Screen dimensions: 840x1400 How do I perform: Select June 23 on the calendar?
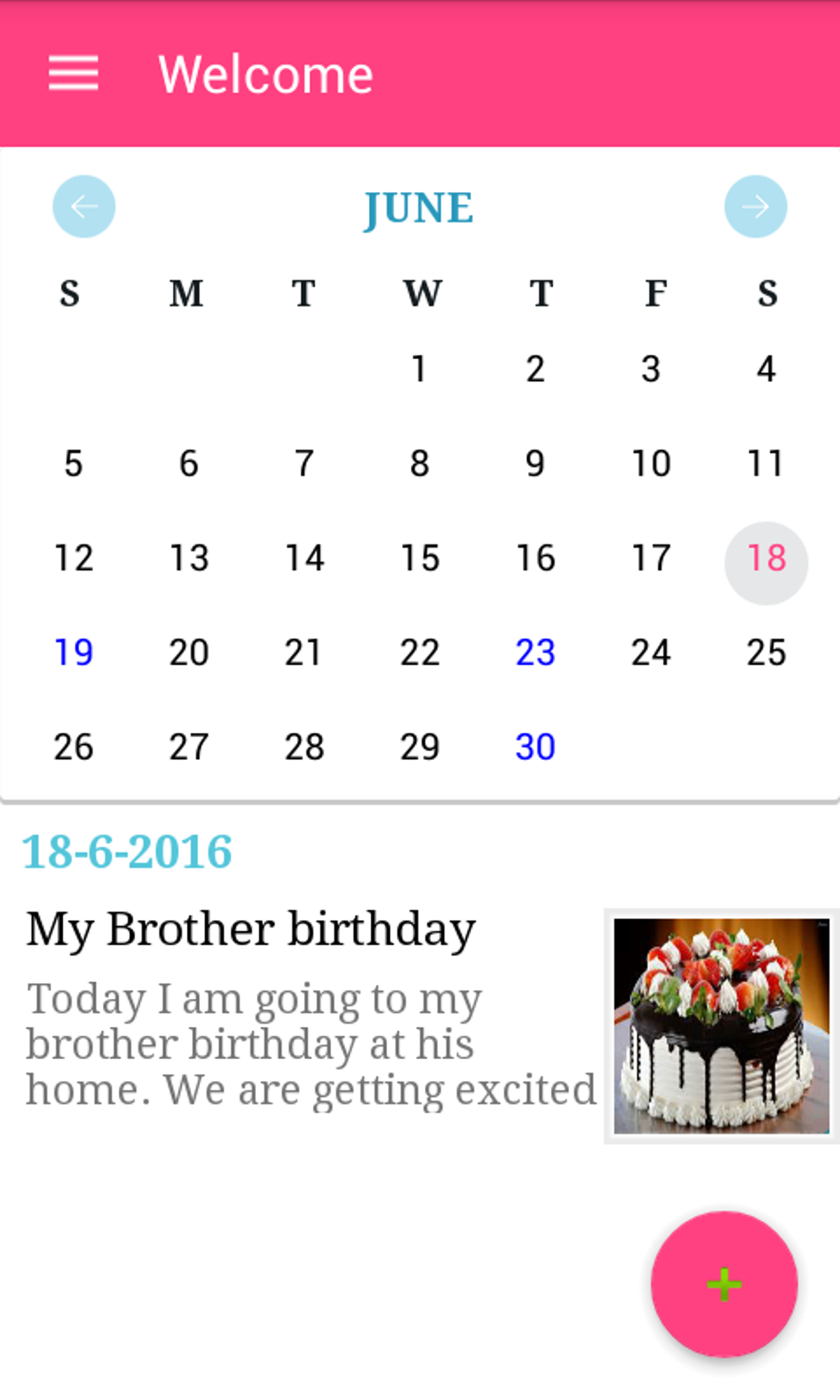click(x=535, y=653)
